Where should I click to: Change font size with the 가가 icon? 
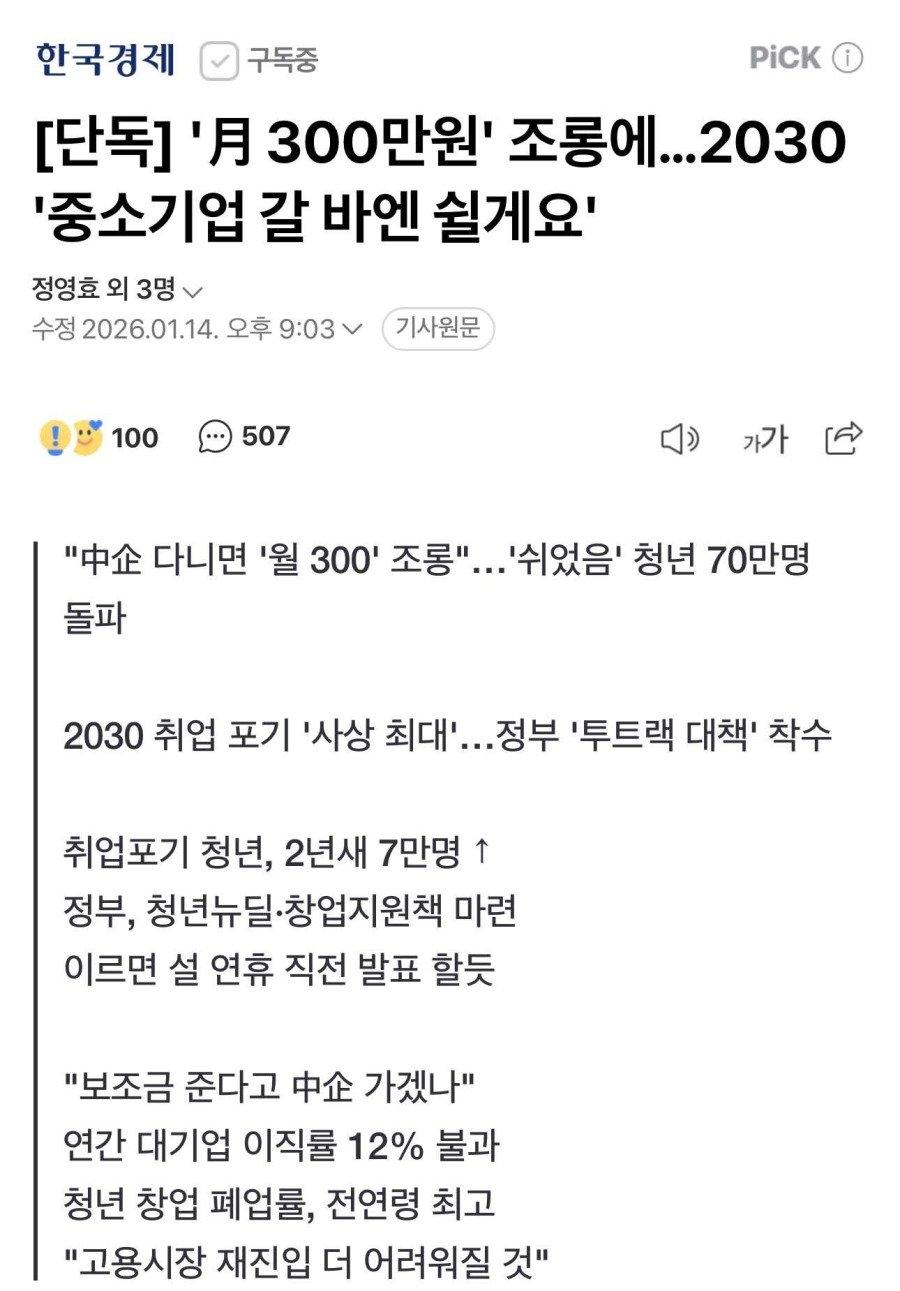(x=765, y=439)
